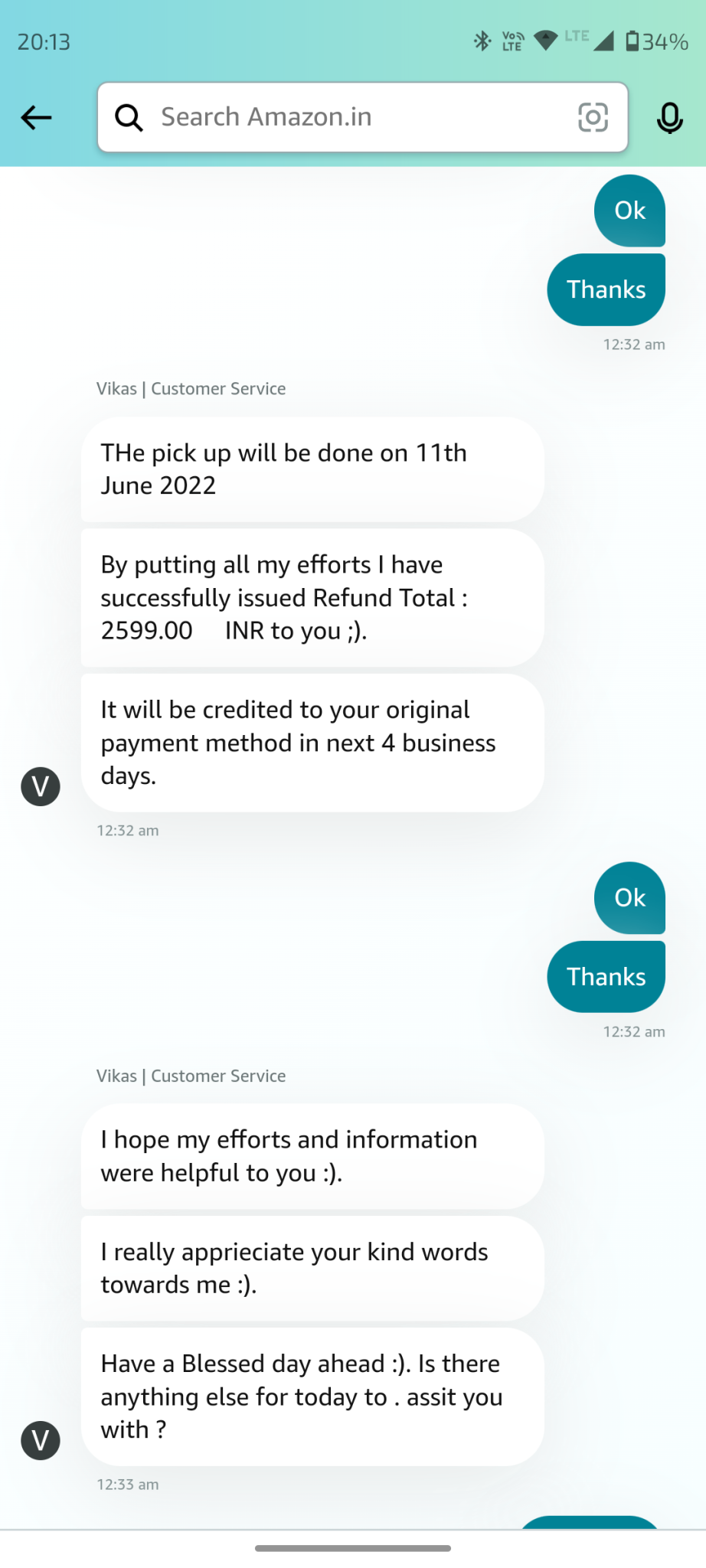Start voice search with microphone

coord(669,118)
